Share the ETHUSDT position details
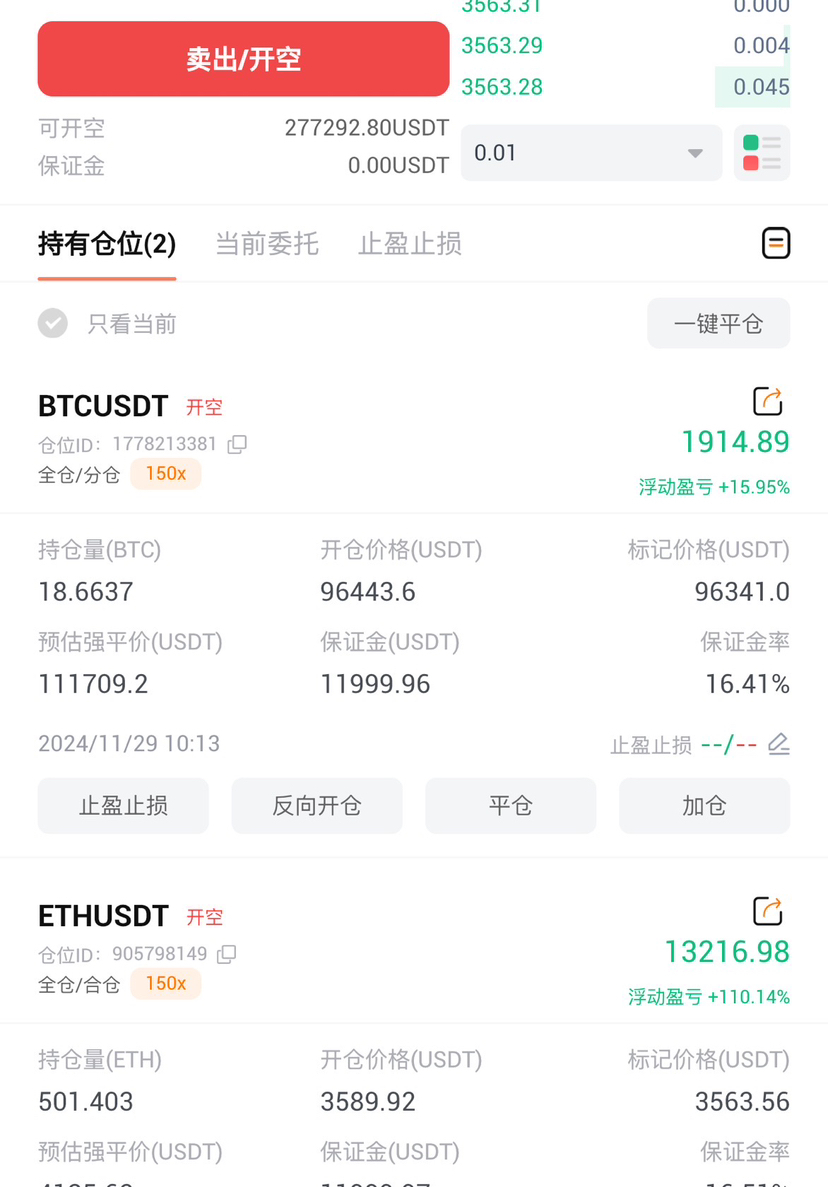 pos(767,911)
